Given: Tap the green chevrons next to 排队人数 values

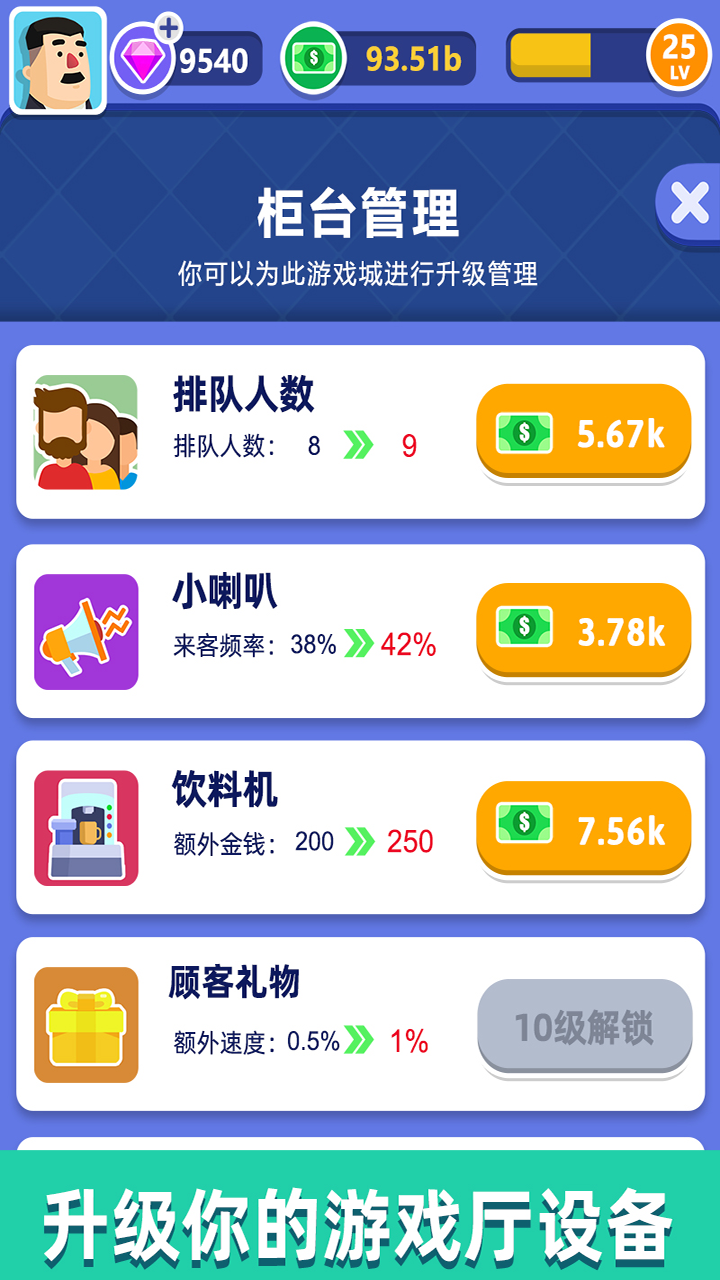Looking at the screenshot, I should tap(360, 442).
